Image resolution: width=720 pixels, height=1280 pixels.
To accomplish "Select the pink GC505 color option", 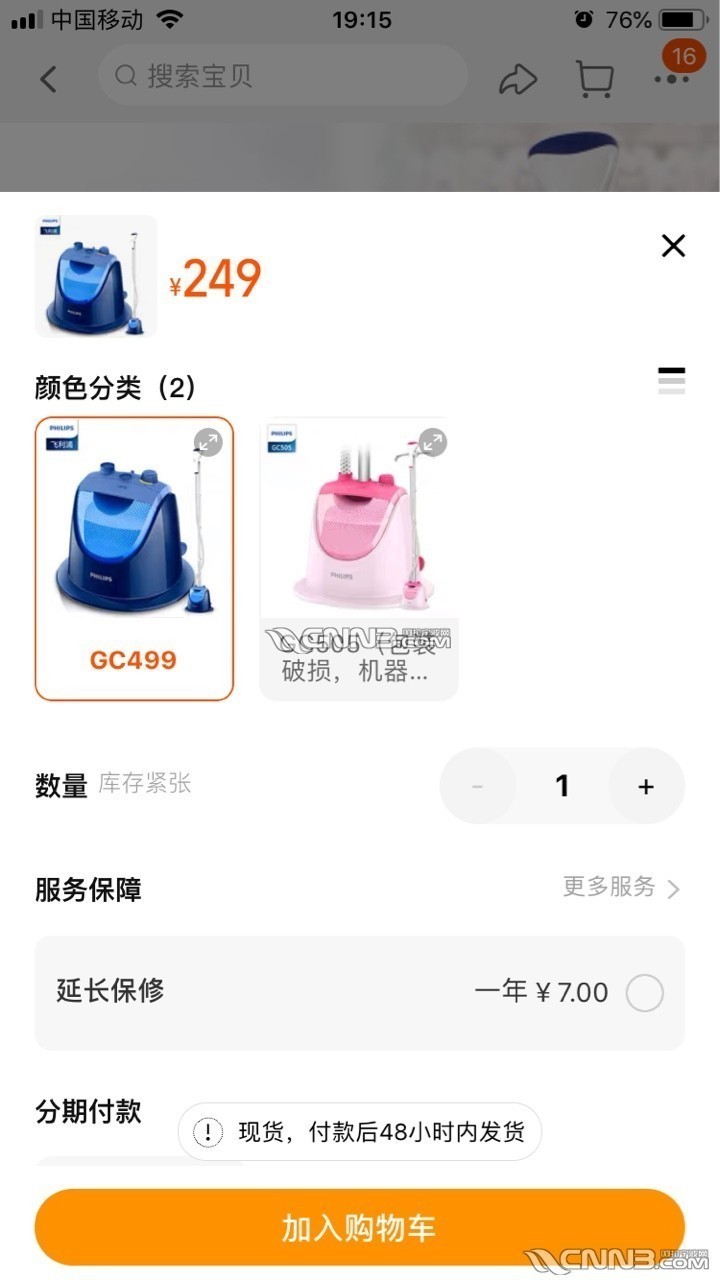I will 358,558.
